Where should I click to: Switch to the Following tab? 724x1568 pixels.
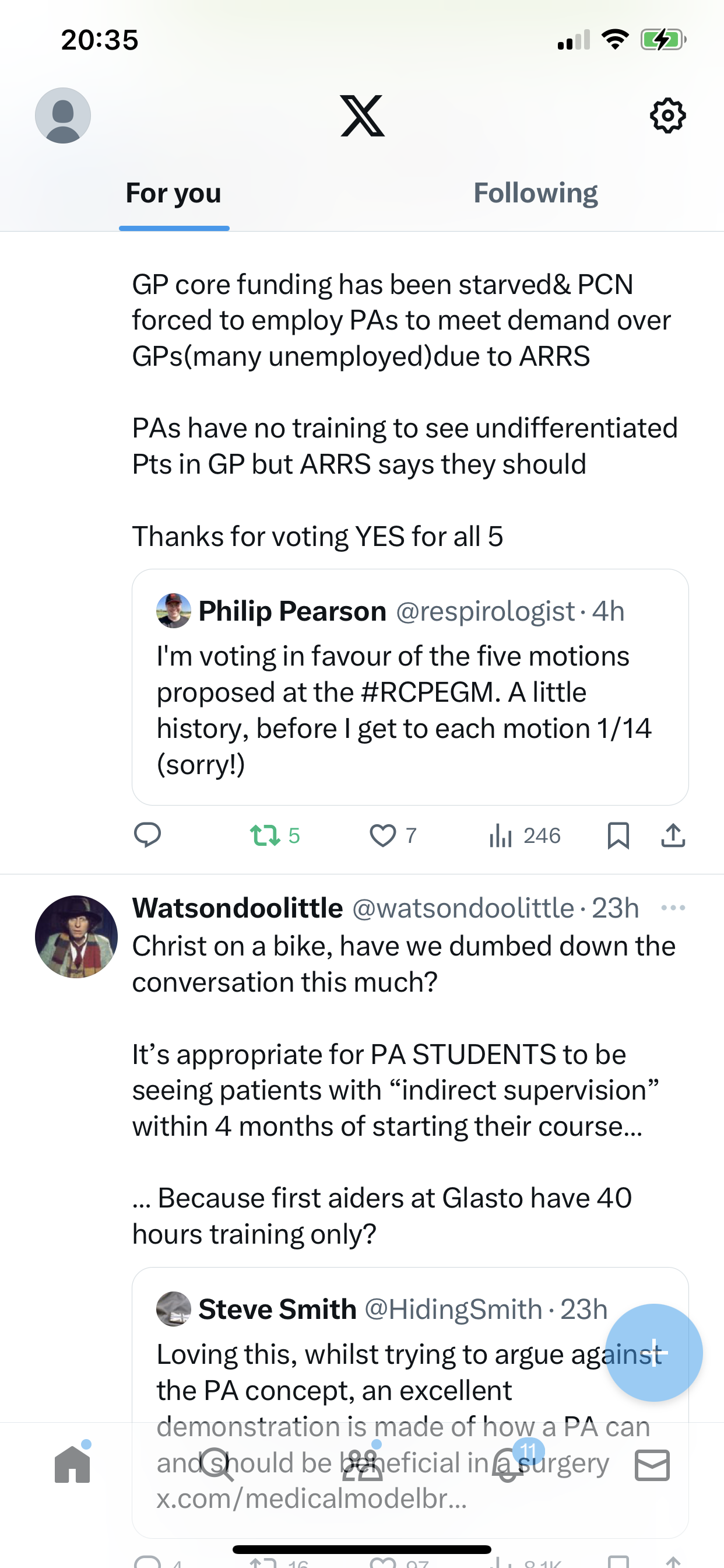click(x=535, y=193)
